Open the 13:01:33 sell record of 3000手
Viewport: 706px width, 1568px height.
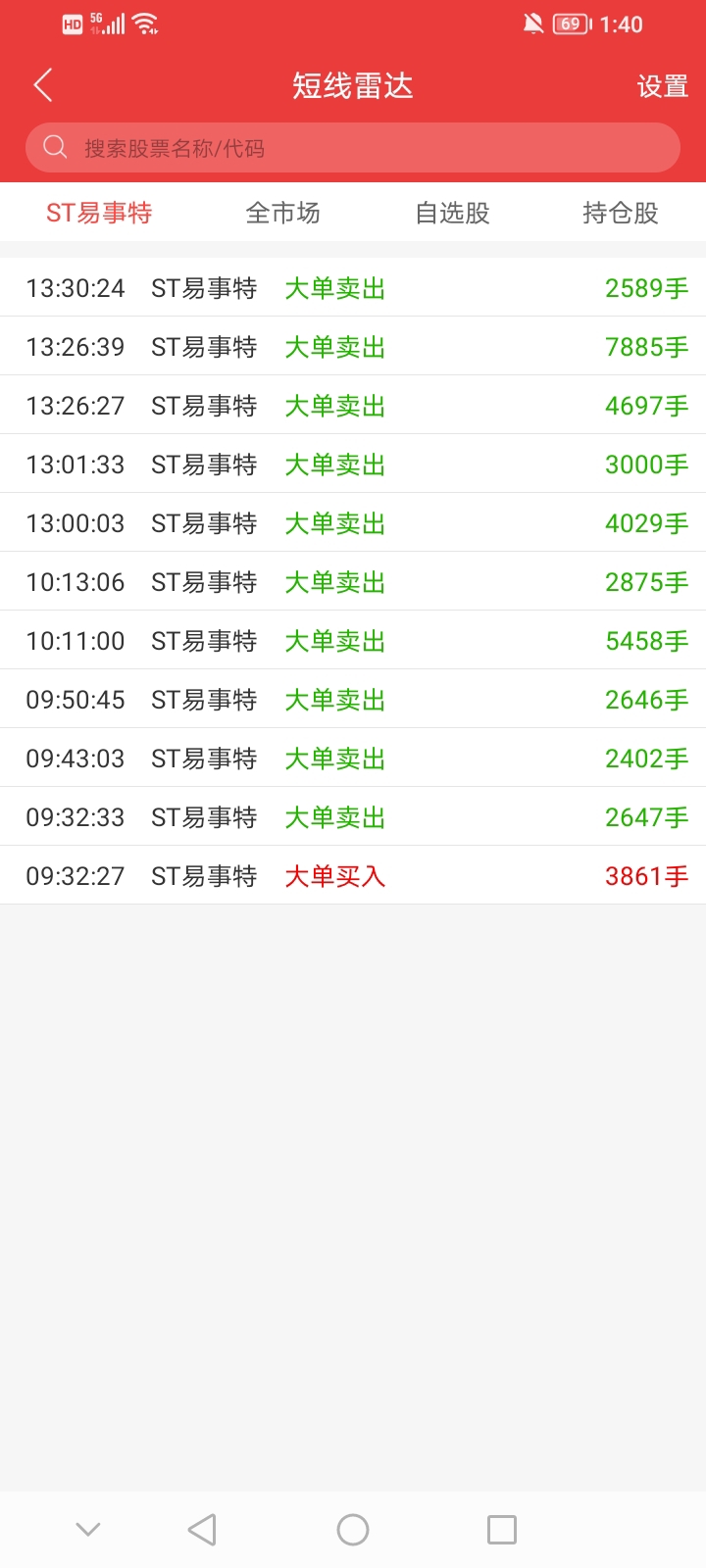click(353, 464)
